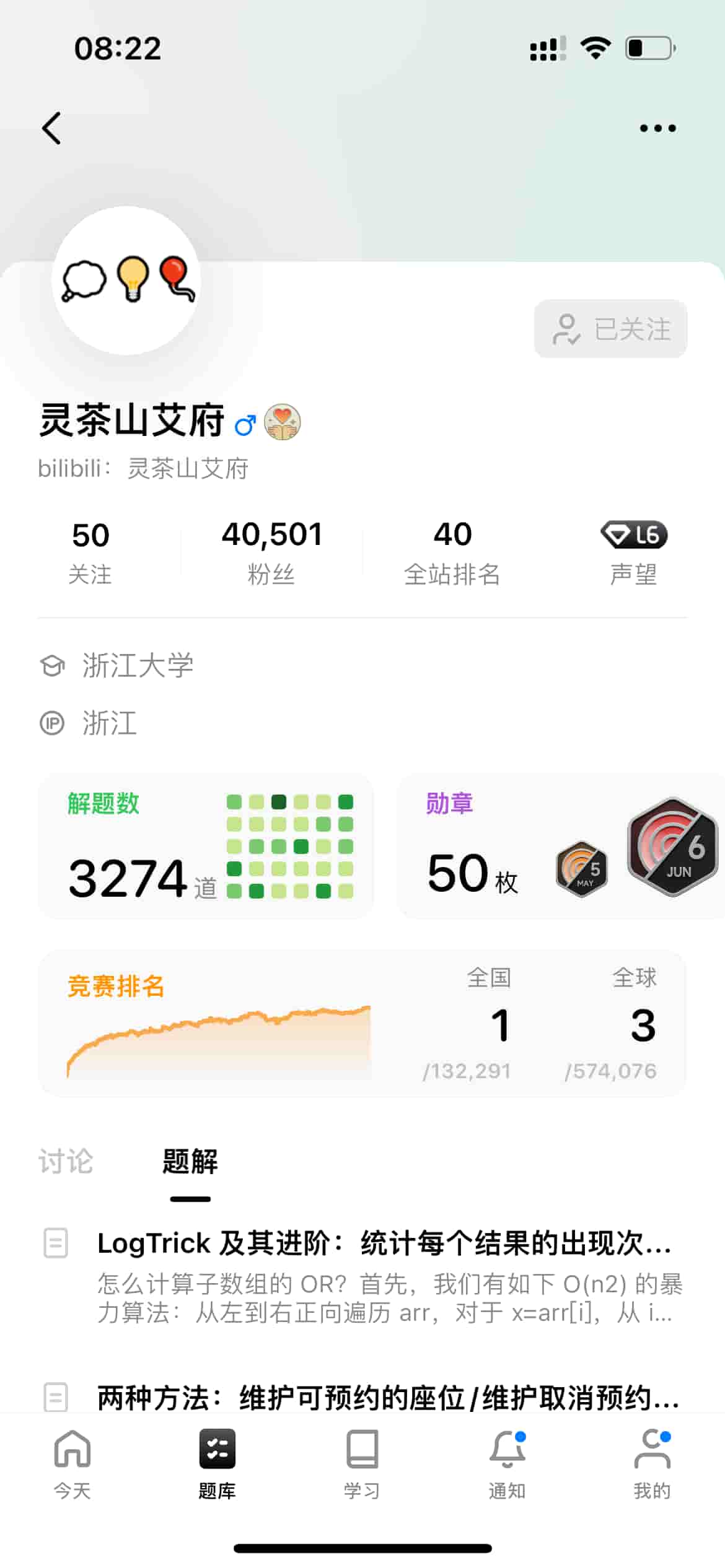Tap the 已关注 following button

pos(610,329)
